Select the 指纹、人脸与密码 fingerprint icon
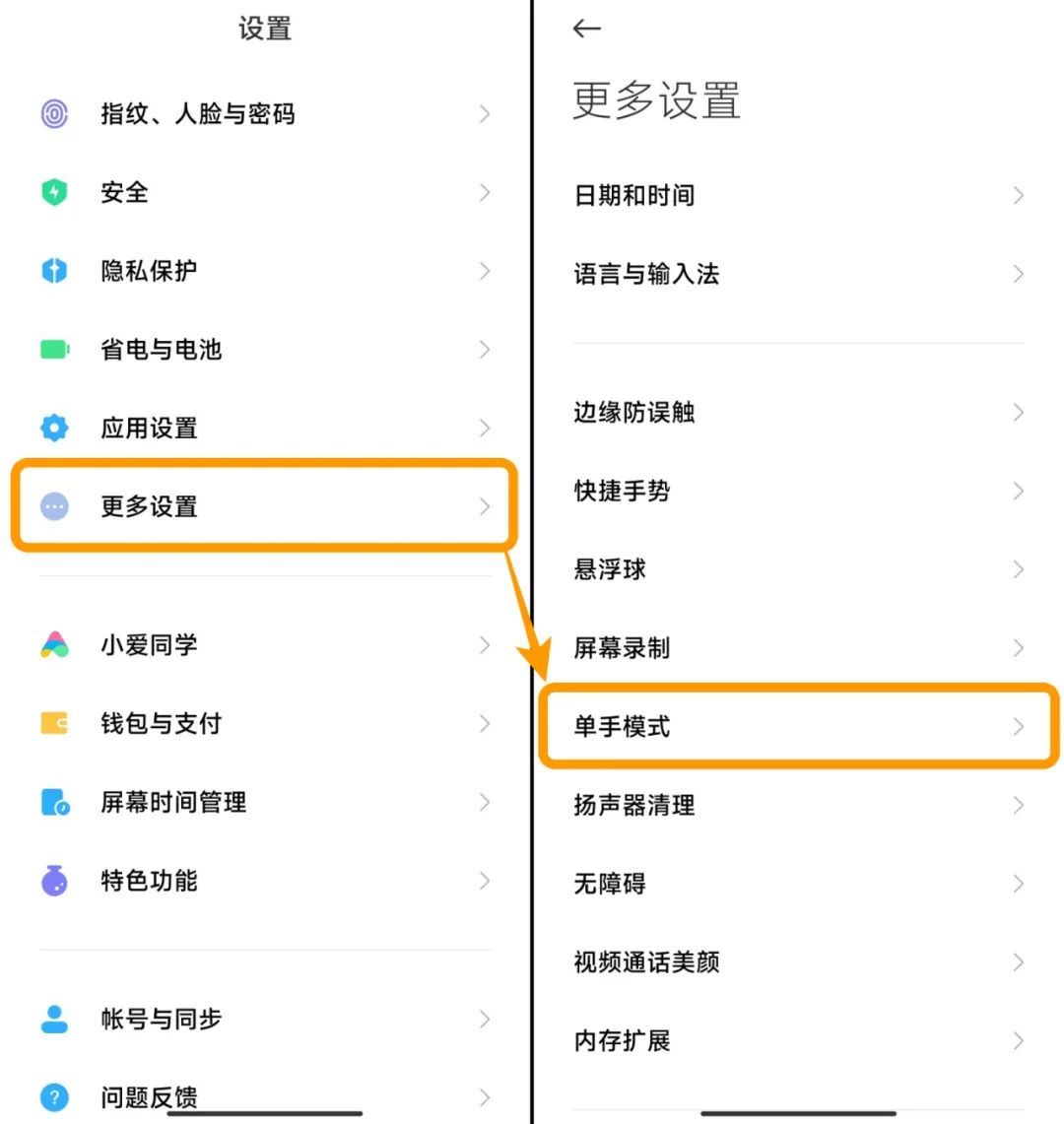The image size is (1064, 1124). click(x=55, y=113)
